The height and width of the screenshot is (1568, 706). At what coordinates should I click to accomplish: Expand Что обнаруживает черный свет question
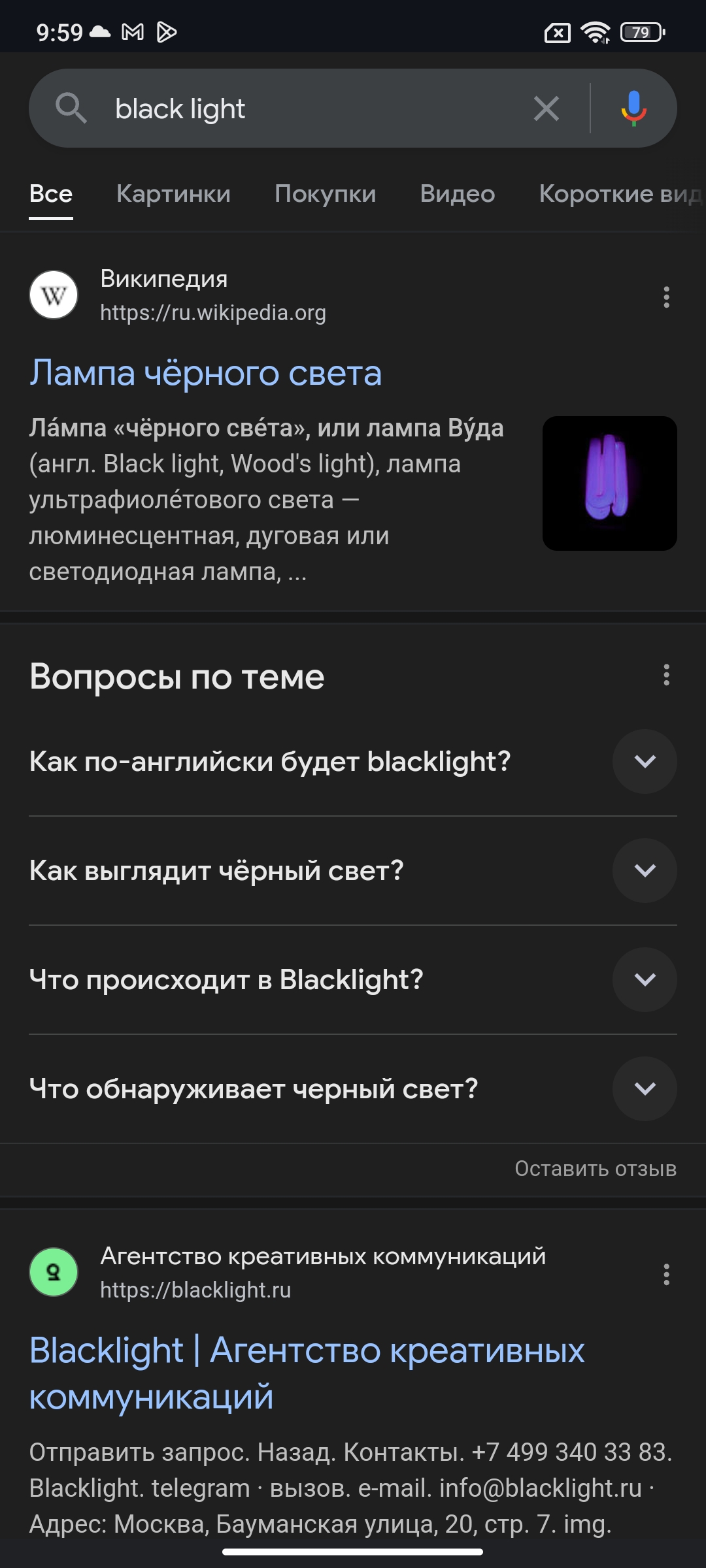[353, 1089]
